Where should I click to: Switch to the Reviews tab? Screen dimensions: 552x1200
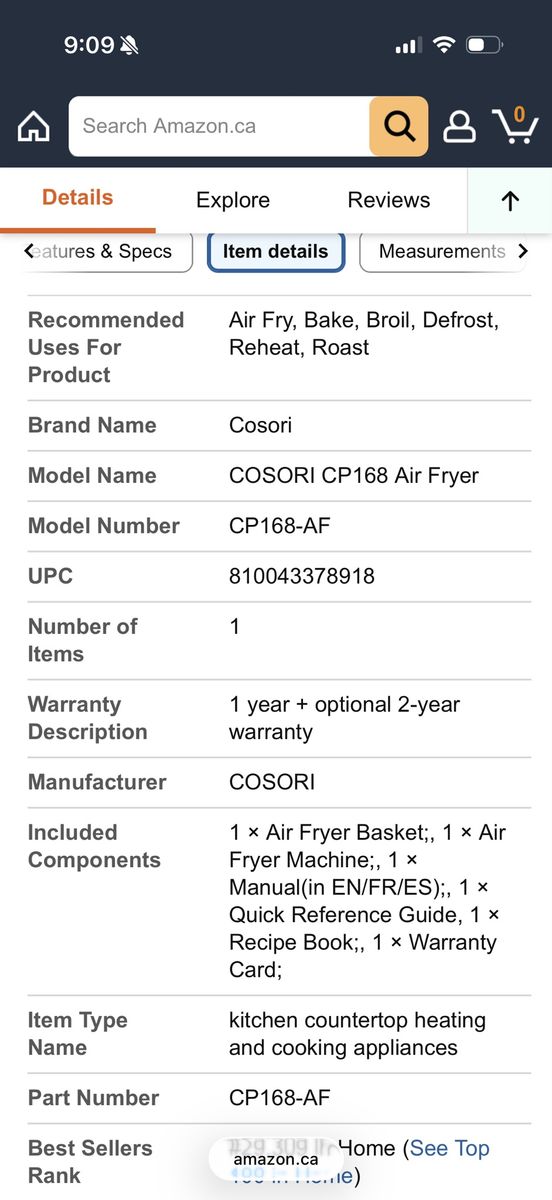tap(389, 200)
